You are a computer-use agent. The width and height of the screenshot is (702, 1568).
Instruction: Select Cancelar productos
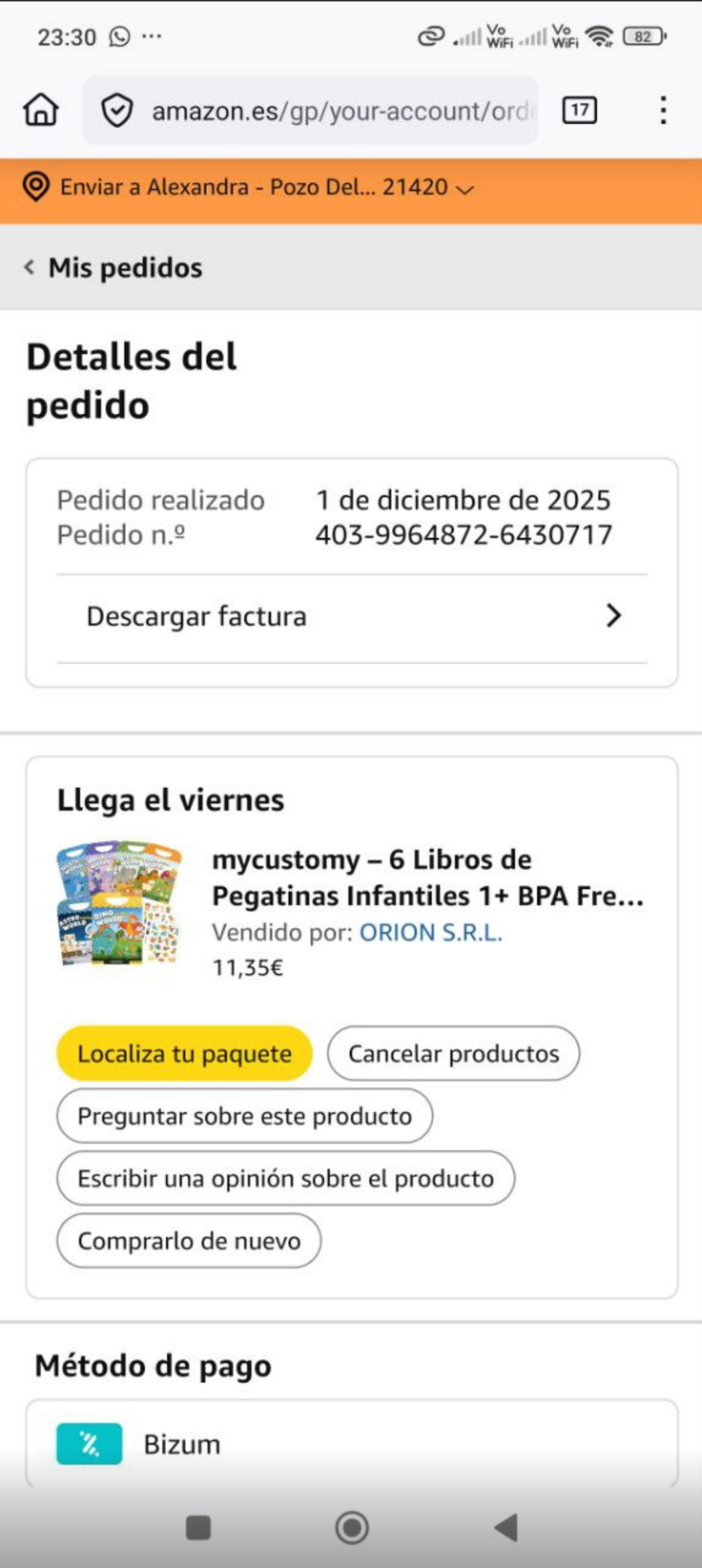pyautogui.click(x=453, y=1054)
